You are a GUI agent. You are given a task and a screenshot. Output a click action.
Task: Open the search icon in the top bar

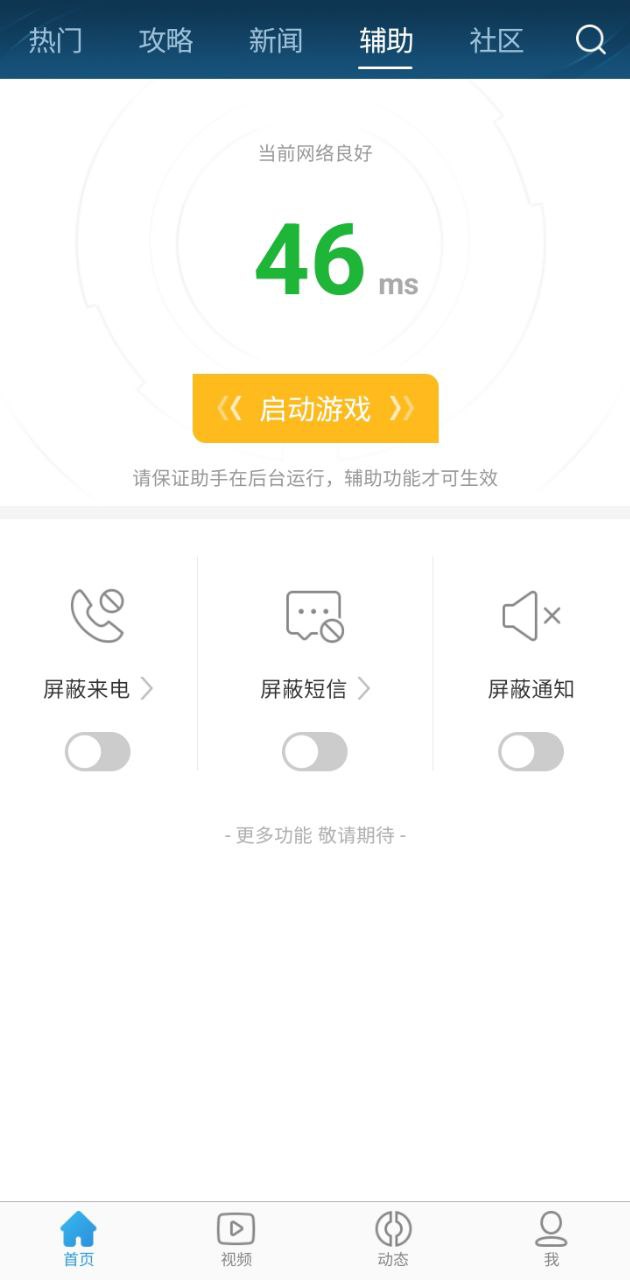pyautogui.click(x=591, y=40)
